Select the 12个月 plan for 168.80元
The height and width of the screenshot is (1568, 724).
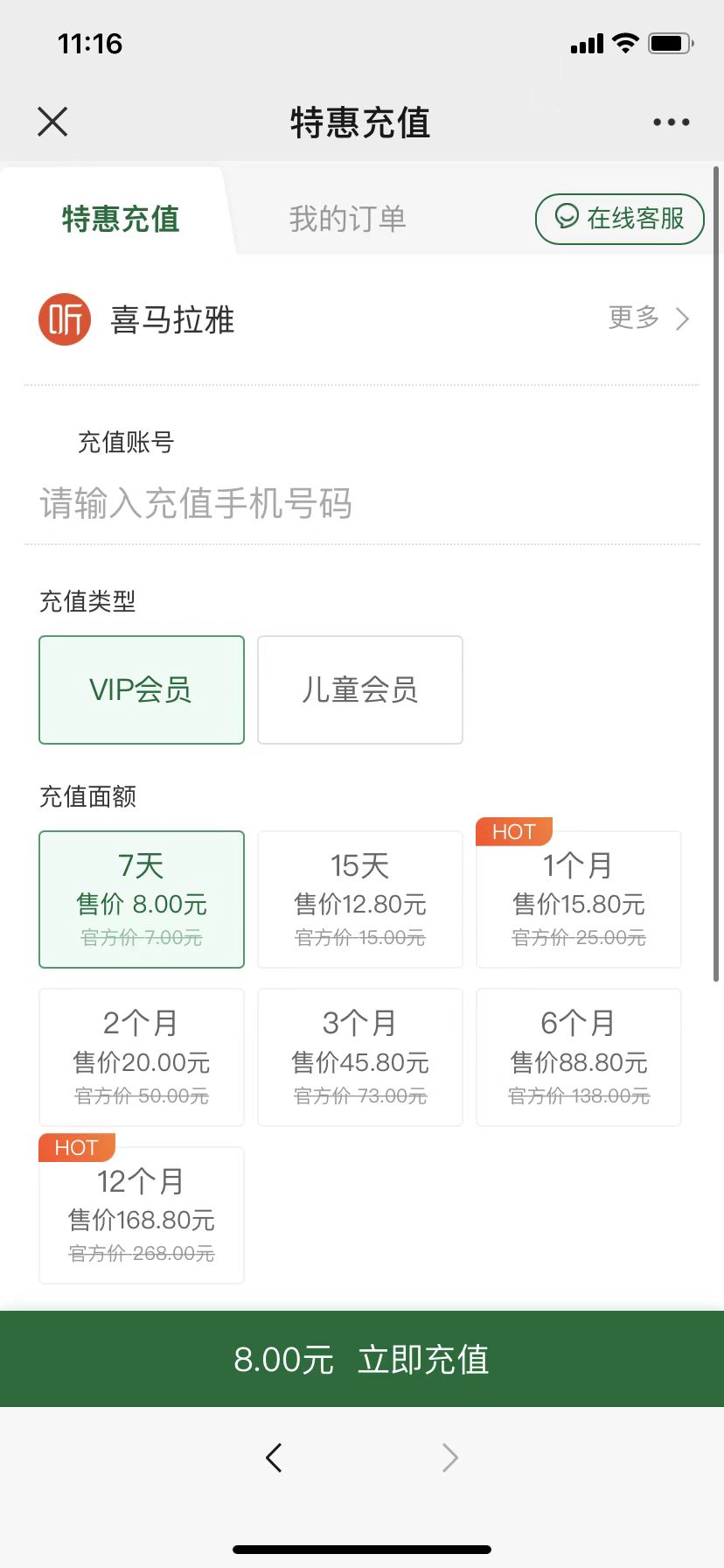(142, 1215)
